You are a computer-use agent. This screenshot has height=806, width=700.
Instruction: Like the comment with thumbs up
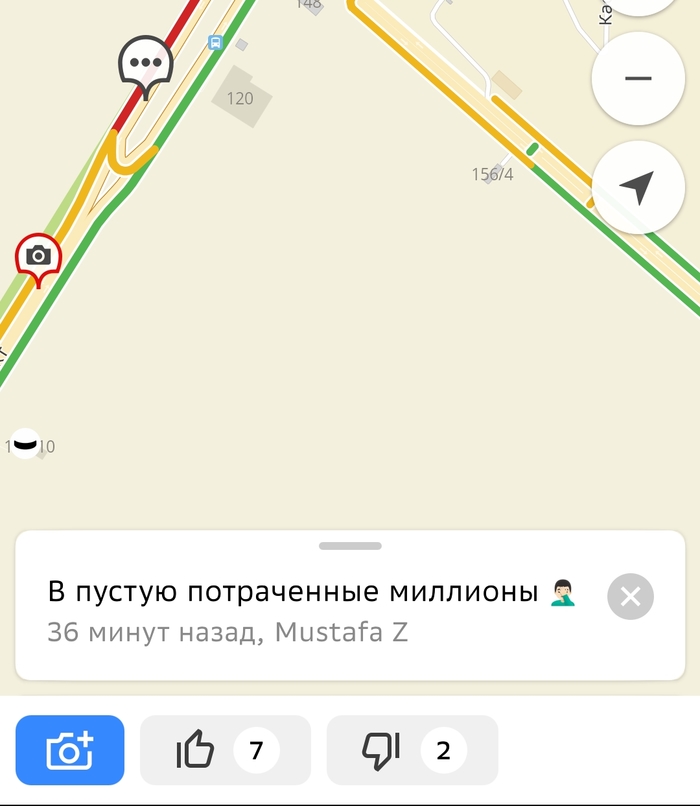pos(225,750)
